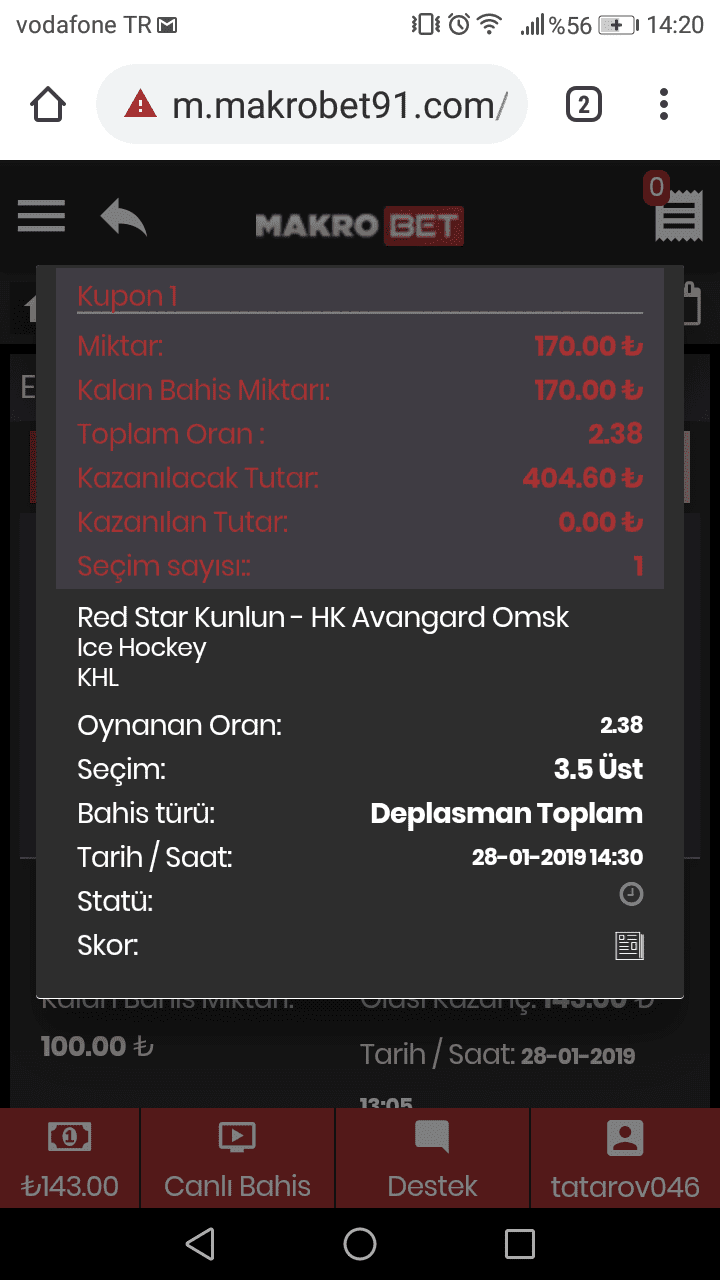Open the browser overflow menu
The width and height of the screenshot is (720, 1280).
tap(664, 104)
